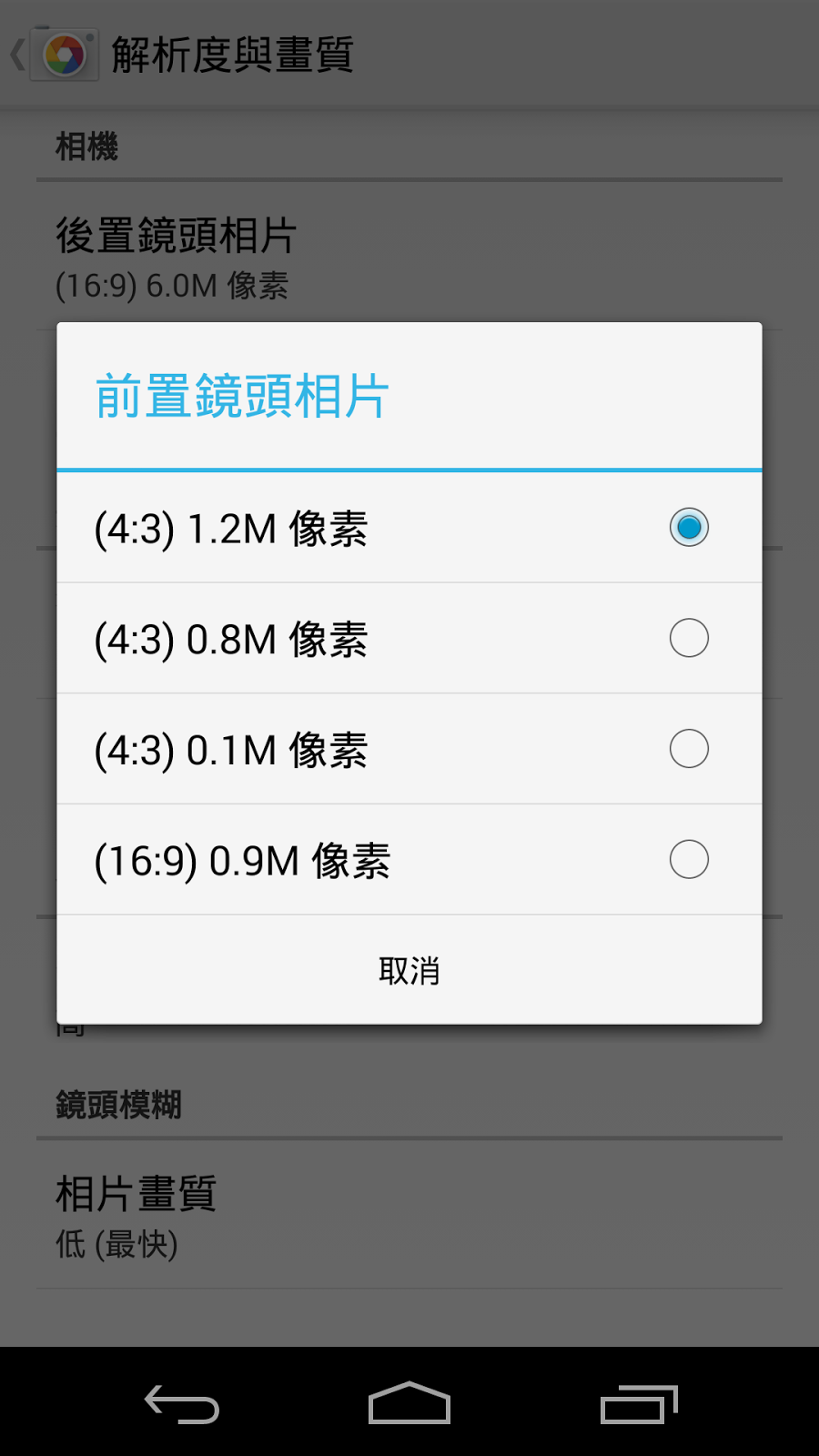This screenshot has height=1456, width=819.
Task: Choose (4:3) 0.8M 像素 resolution
Action: [409, 639]
